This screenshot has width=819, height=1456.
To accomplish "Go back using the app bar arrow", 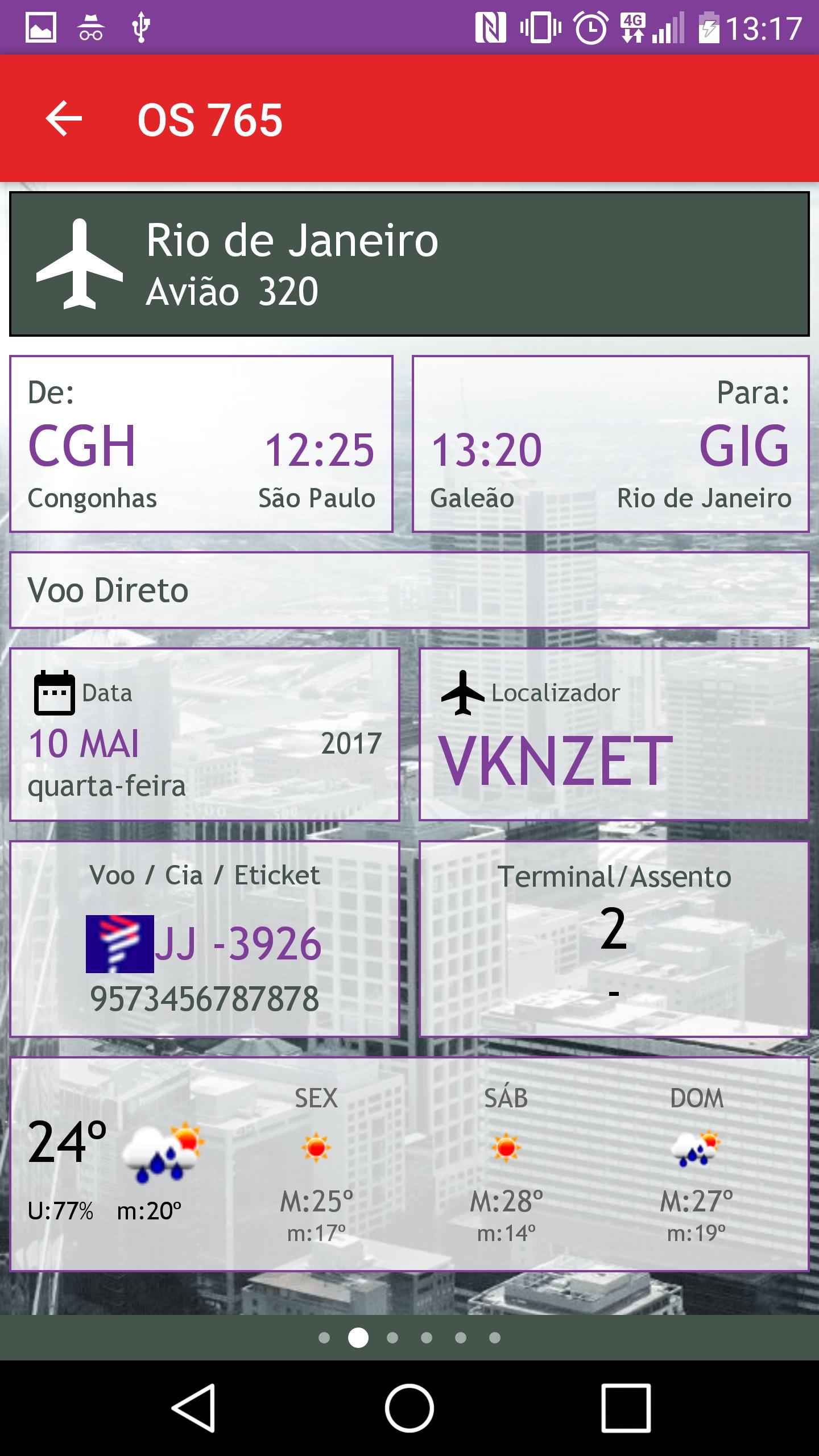I will point(64,119).
